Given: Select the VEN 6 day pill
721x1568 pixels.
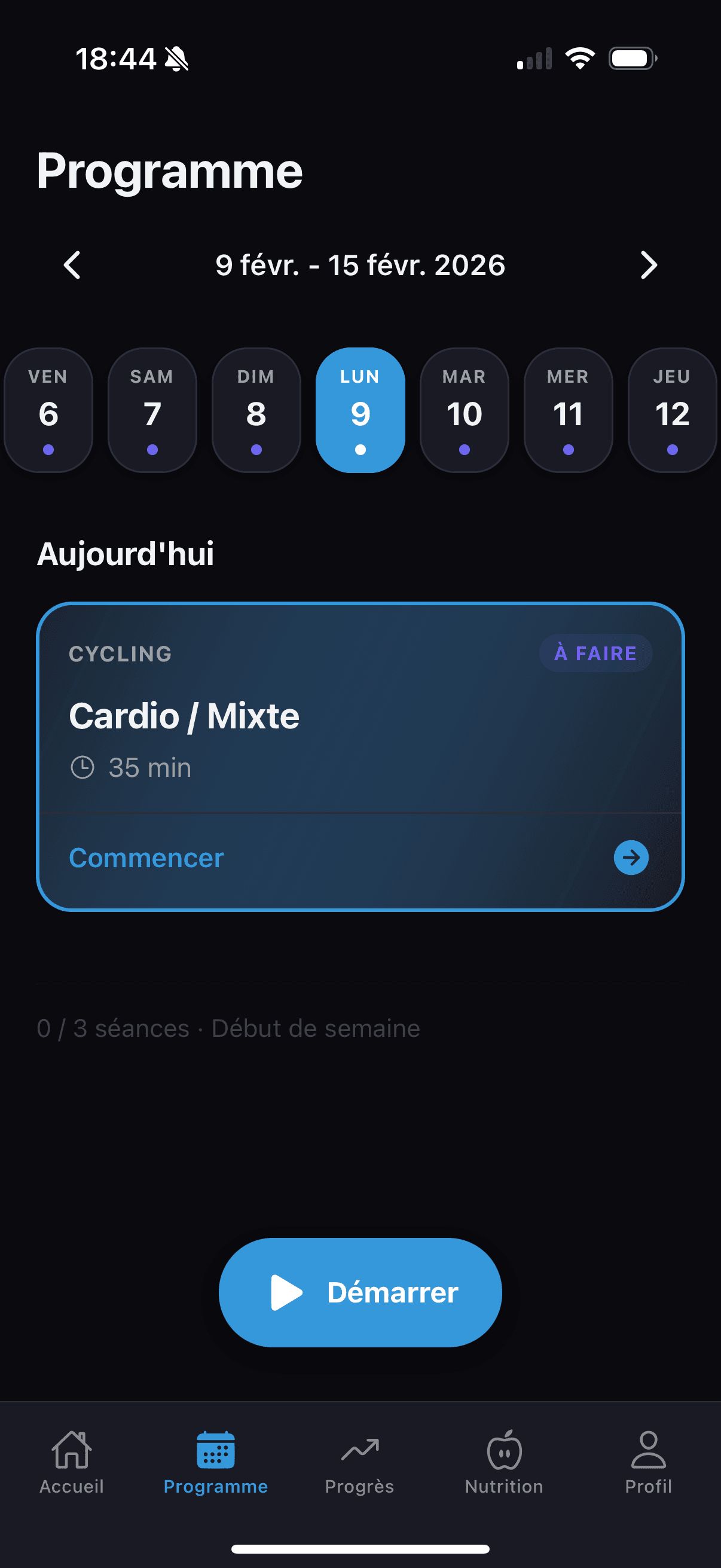Looking at the screenshot, I should tap(48, 409).
